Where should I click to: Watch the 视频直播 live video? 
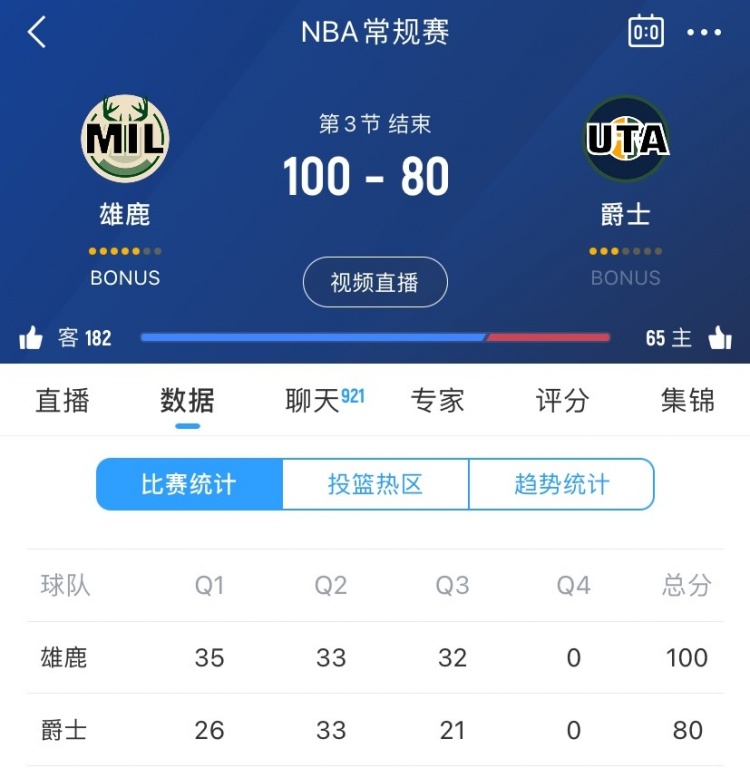[375, 283]
